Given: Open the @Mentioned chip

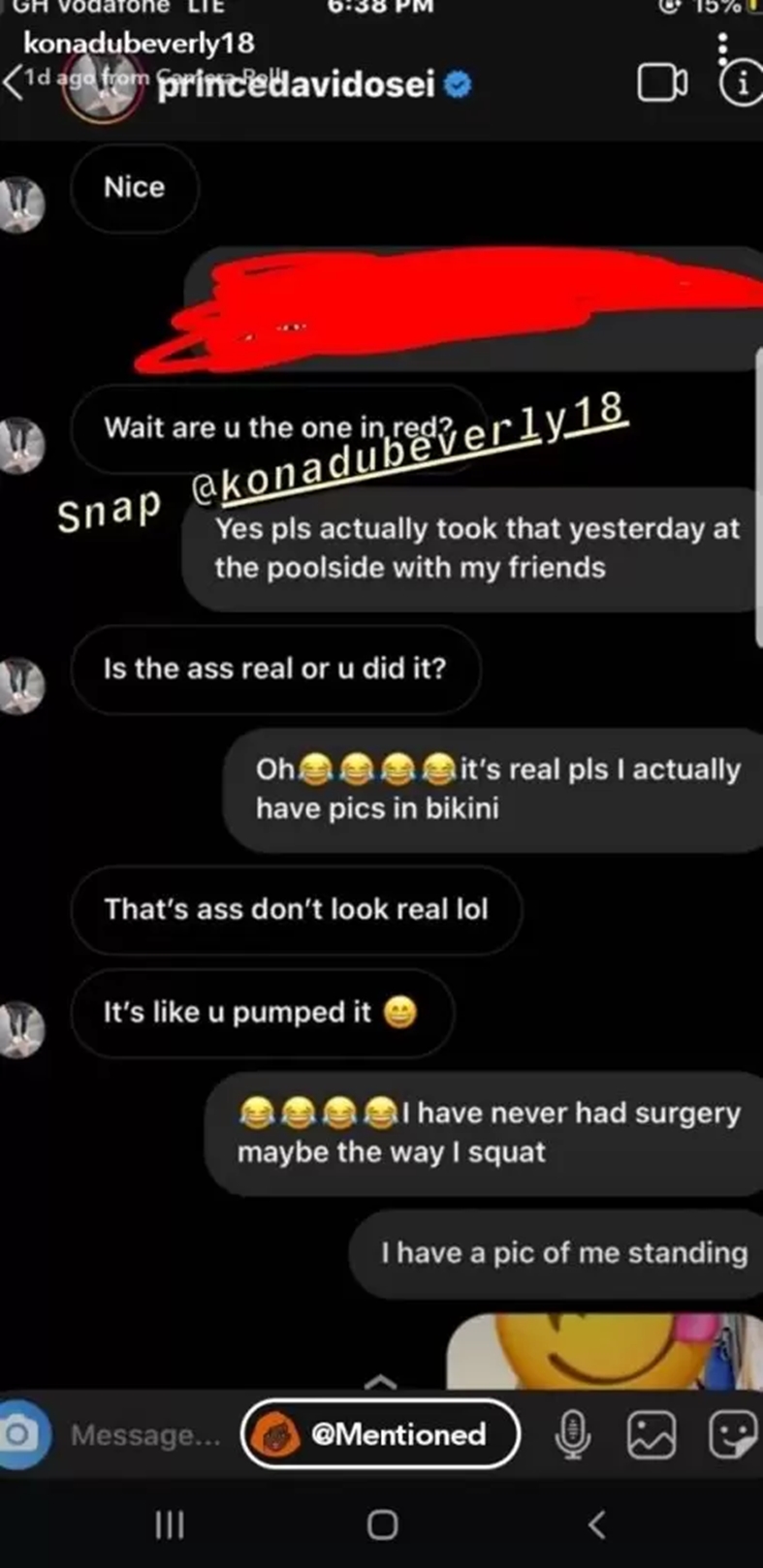Looking at the screenshot, I should tap(380, 1433).
